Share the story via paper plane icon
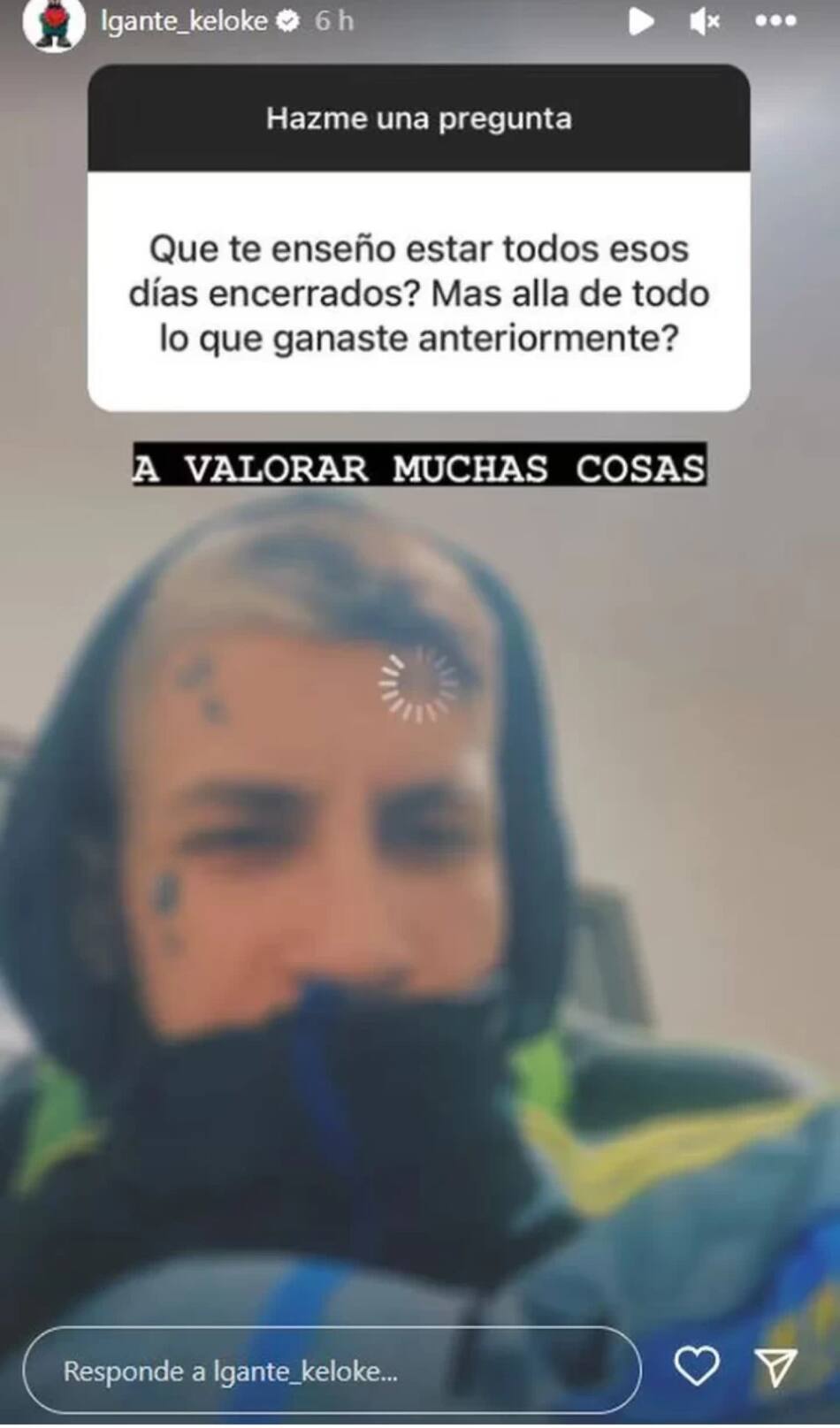The image size is (840, 1428). [x=776, y=1368]
